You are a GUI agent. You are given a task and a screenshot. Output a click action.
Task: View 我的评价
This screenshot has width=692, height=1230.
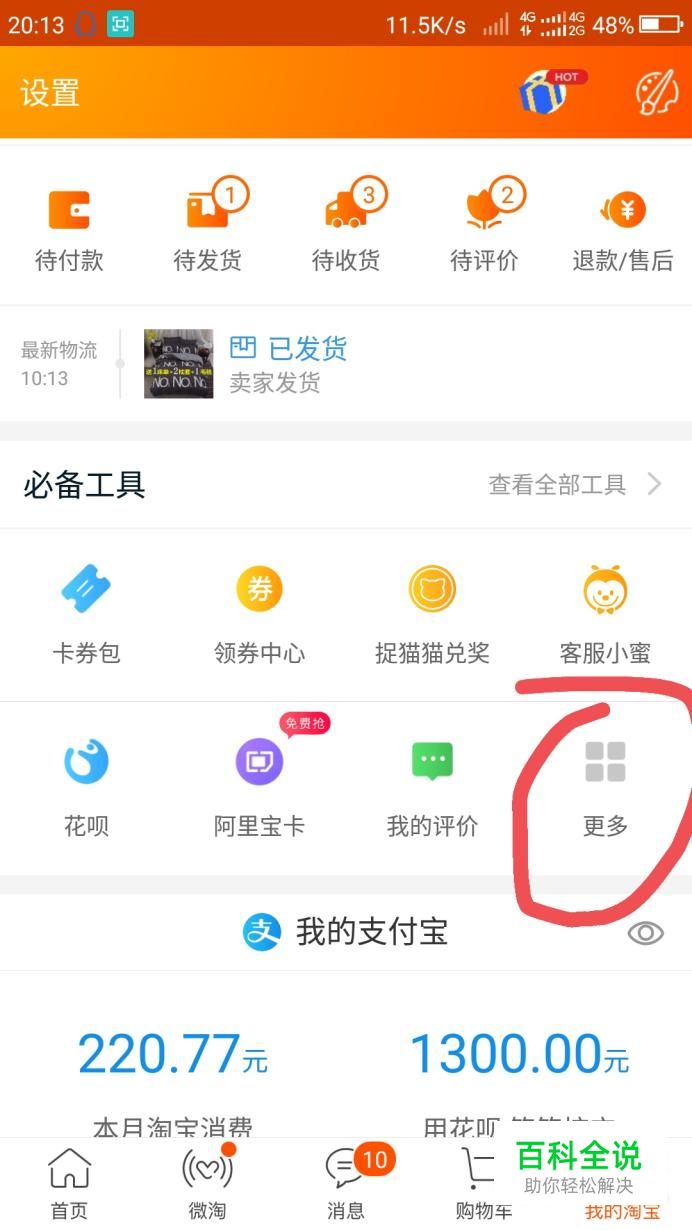[x=432, y=785]
